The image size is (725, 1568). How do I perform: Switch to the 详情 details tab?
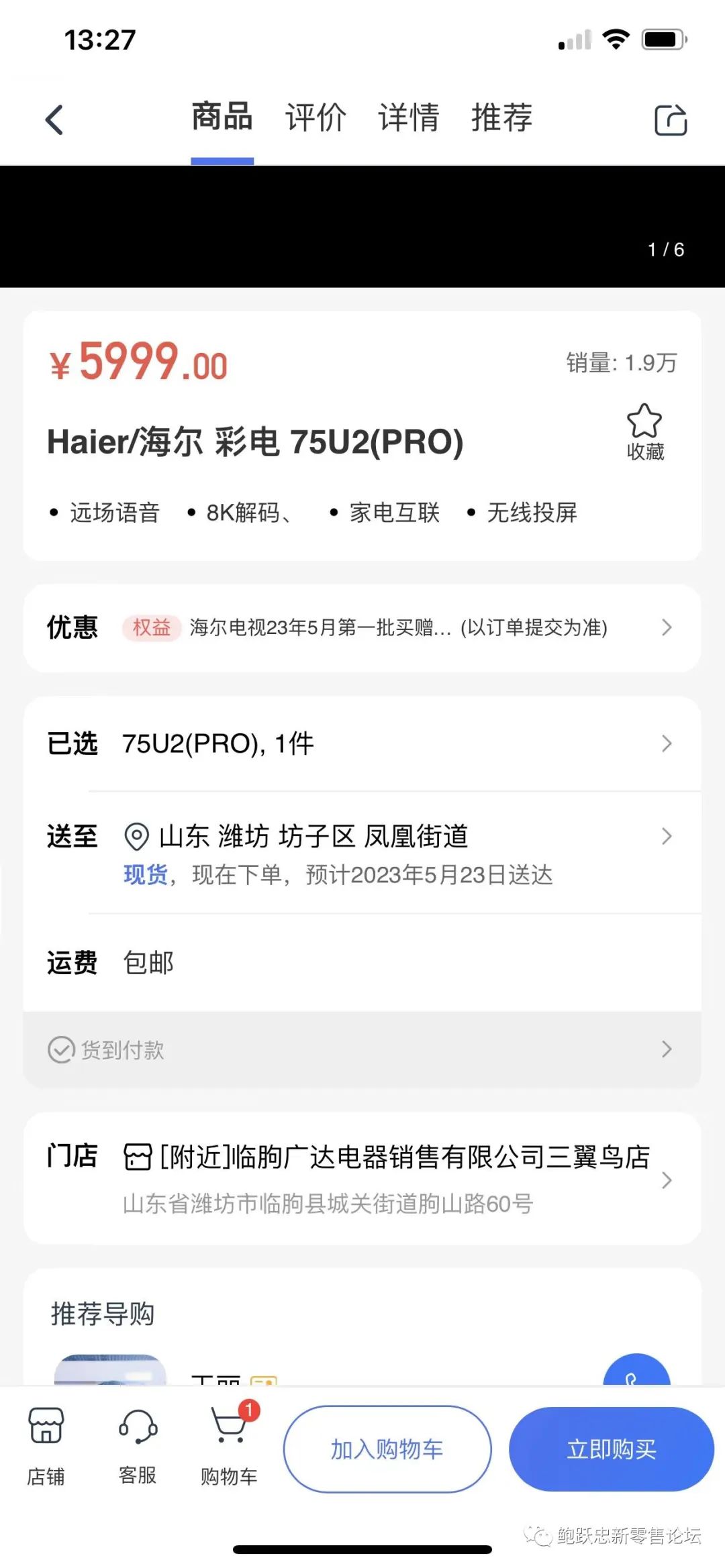409,117
